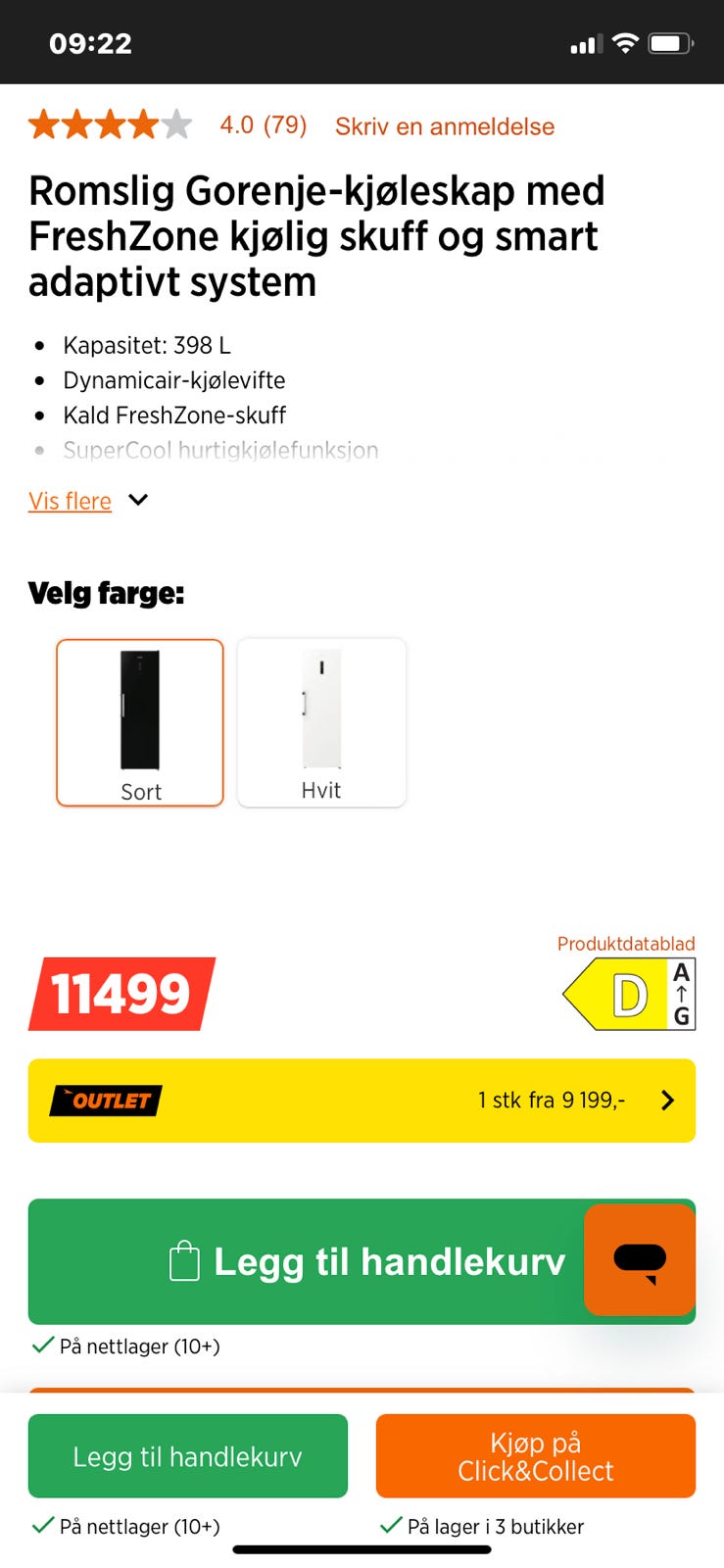Open the chat assistant bubble
Screen dimensions: 724x1568
pyautogui.click(x=639, y=1261)
